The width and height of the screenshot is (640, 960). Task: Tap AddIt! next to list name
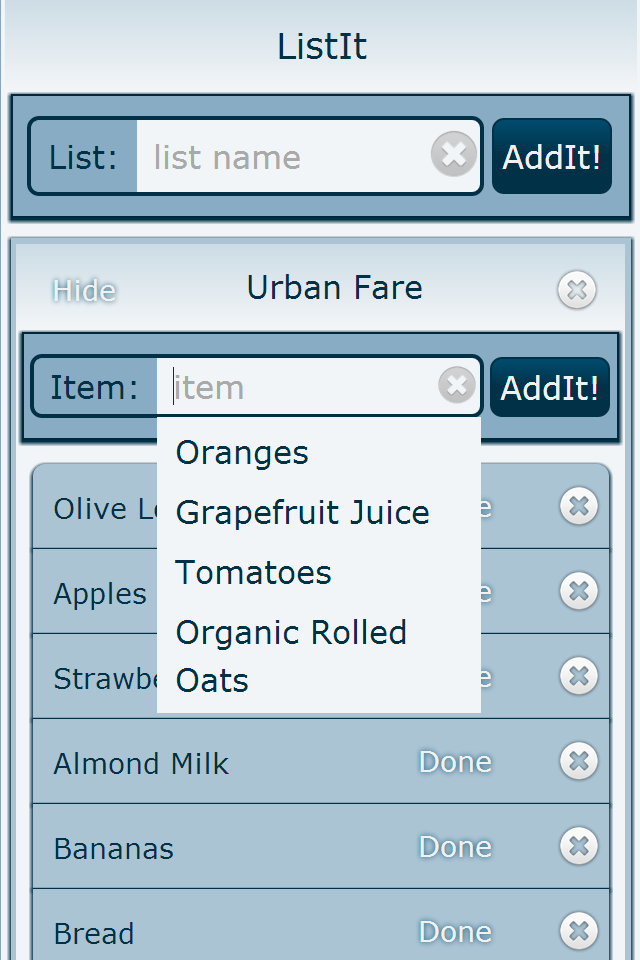pyautogui.click(x=551, y=157)
